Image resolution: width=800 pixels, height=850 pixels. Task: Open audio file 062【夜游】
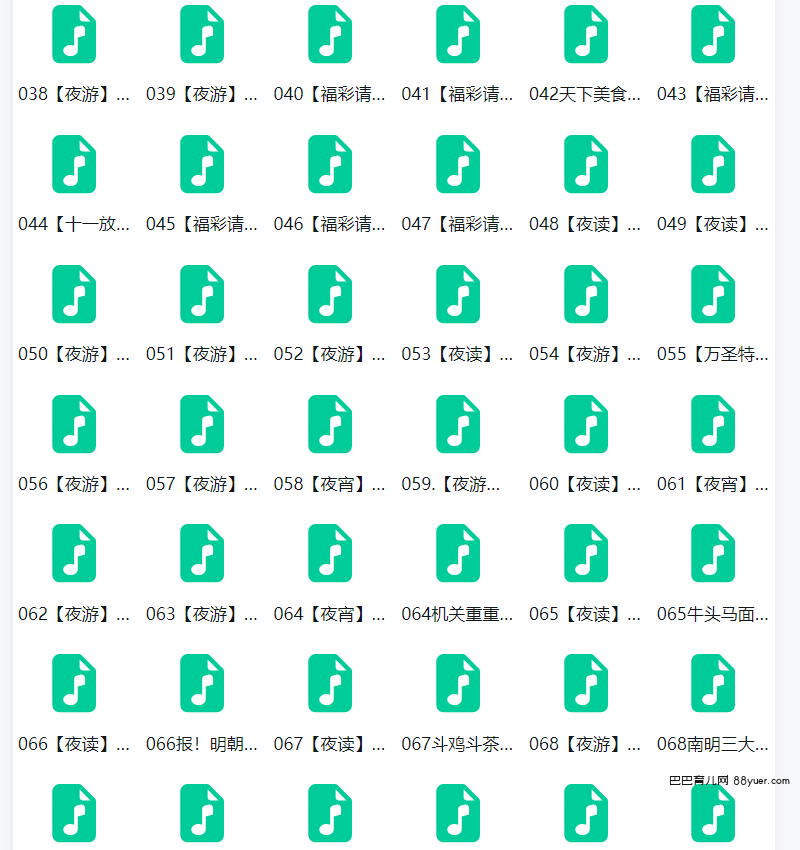pos(74,554)
